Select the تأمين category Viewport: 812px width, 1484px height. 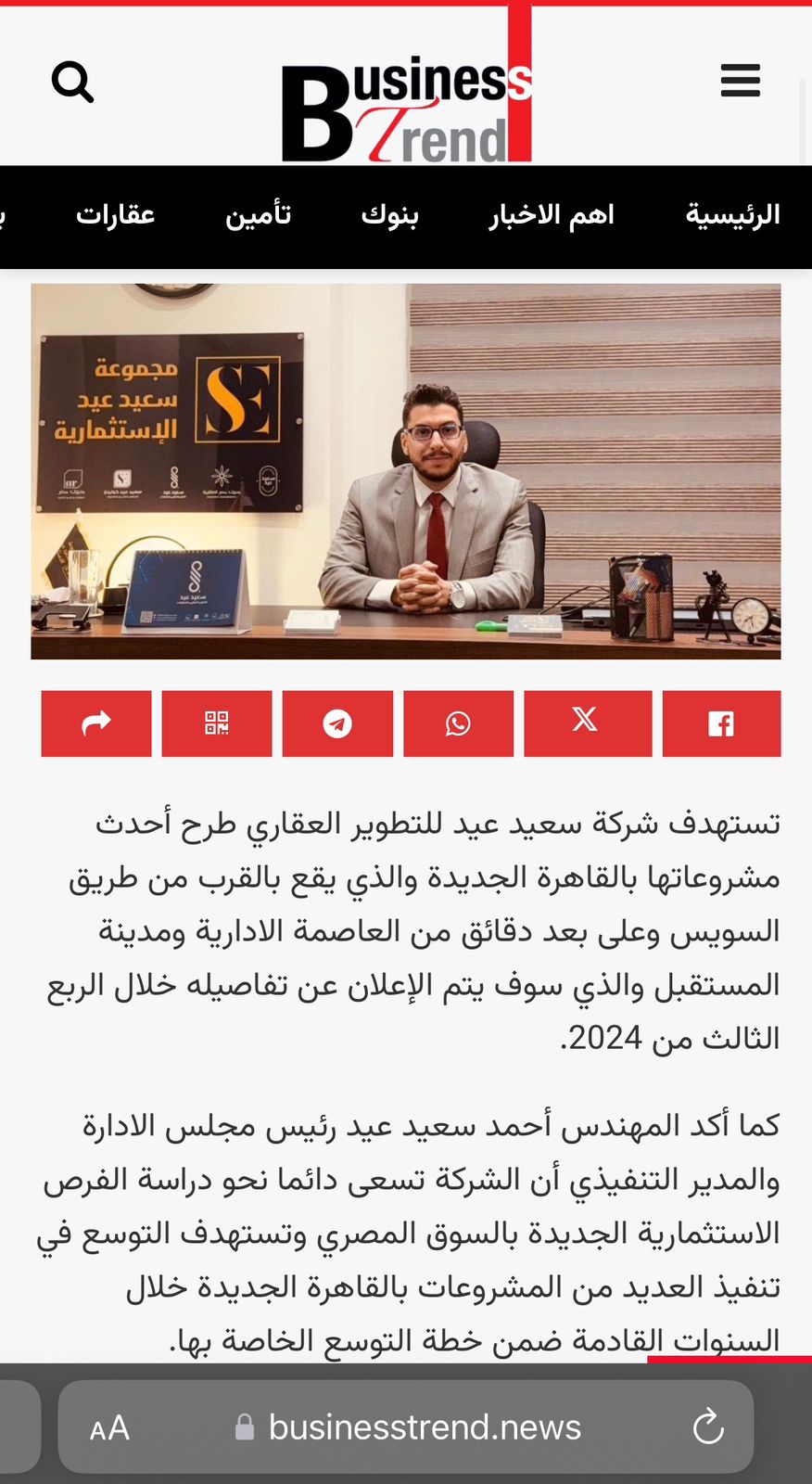(x=258, y=215)
